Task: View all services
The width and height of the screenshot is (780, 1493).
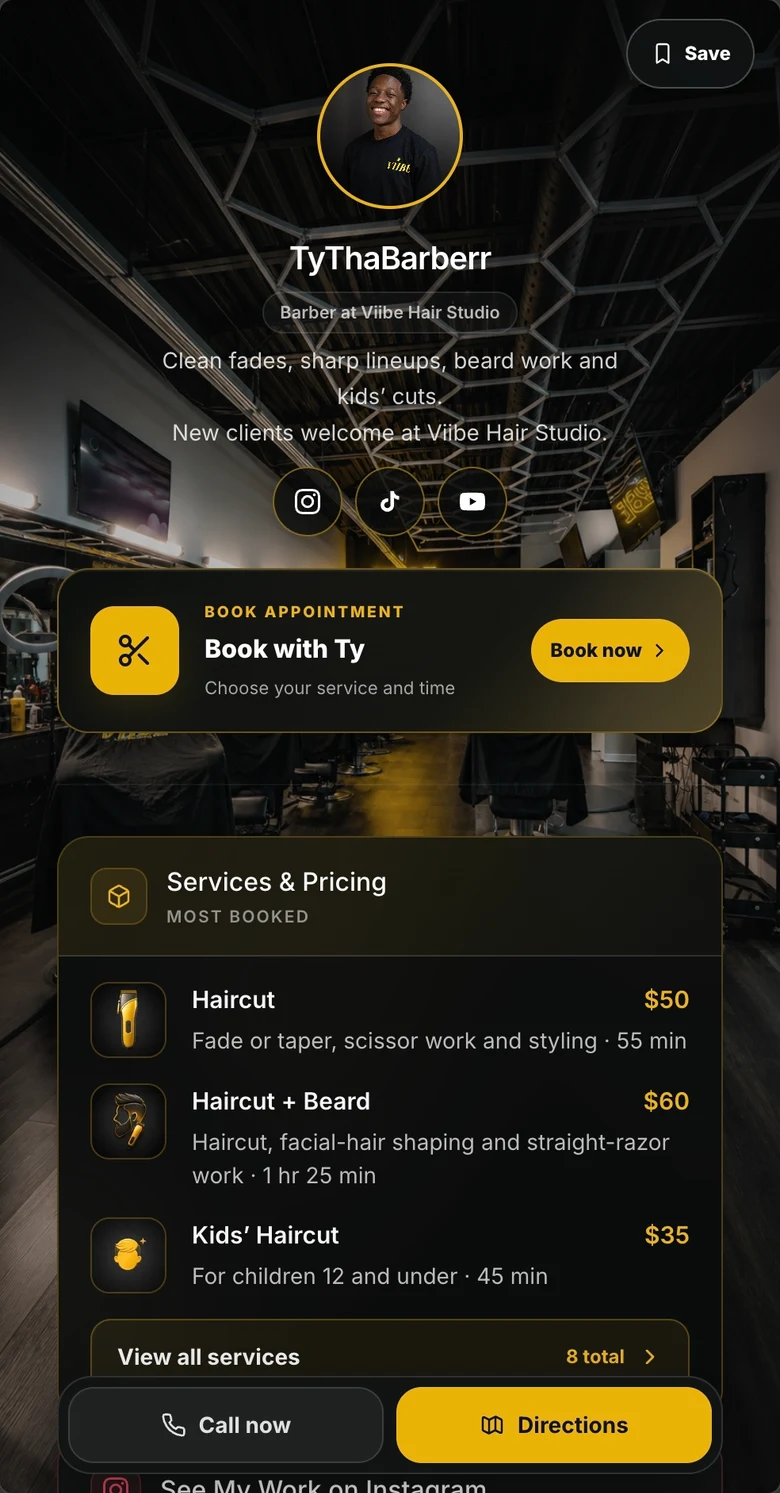Action: coord(390,1356)
